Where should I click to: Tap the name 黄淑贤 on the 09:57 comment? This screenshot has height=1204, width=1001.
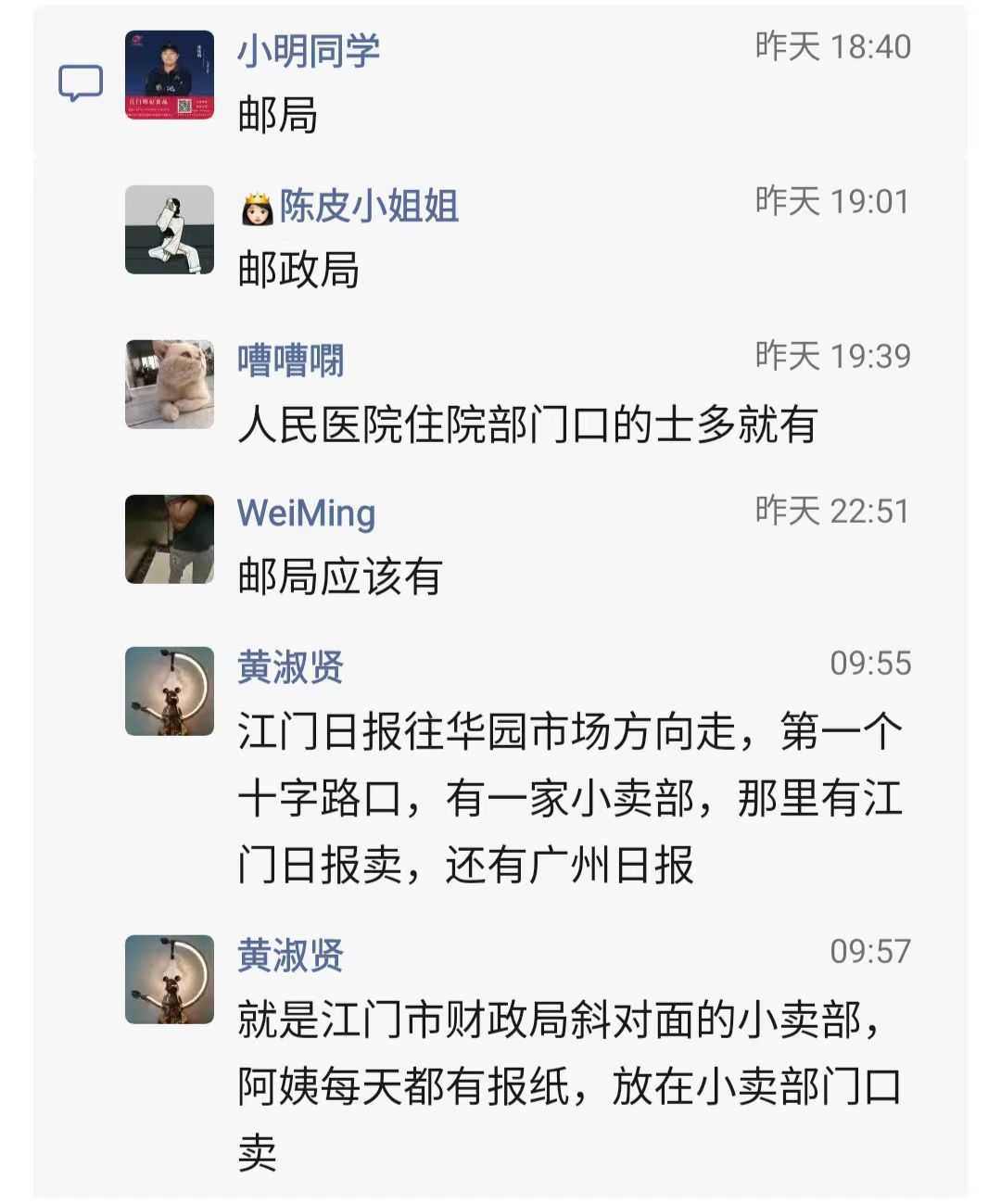click(x=290, y=955)
